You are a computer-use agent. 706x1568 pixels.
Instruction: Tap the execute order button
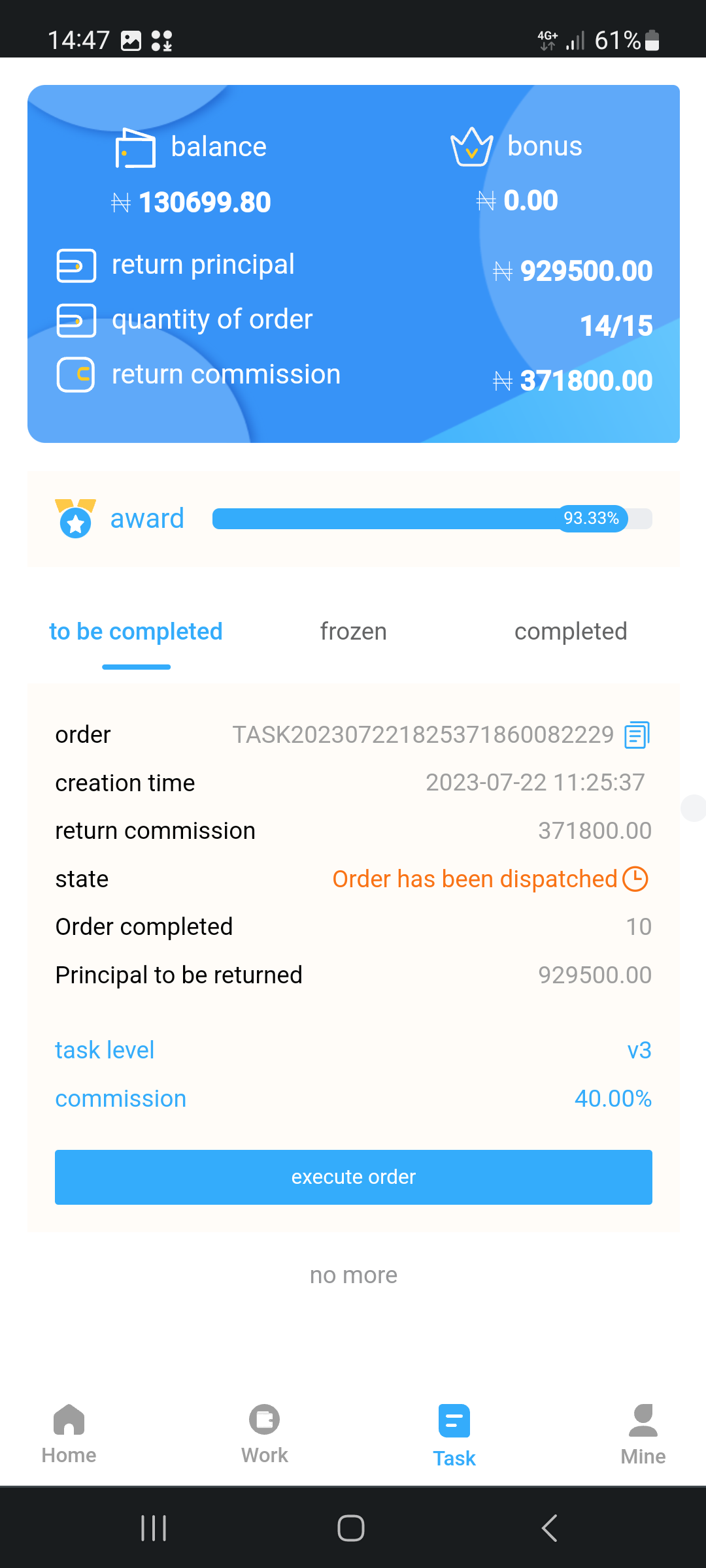pos(354,1177)
